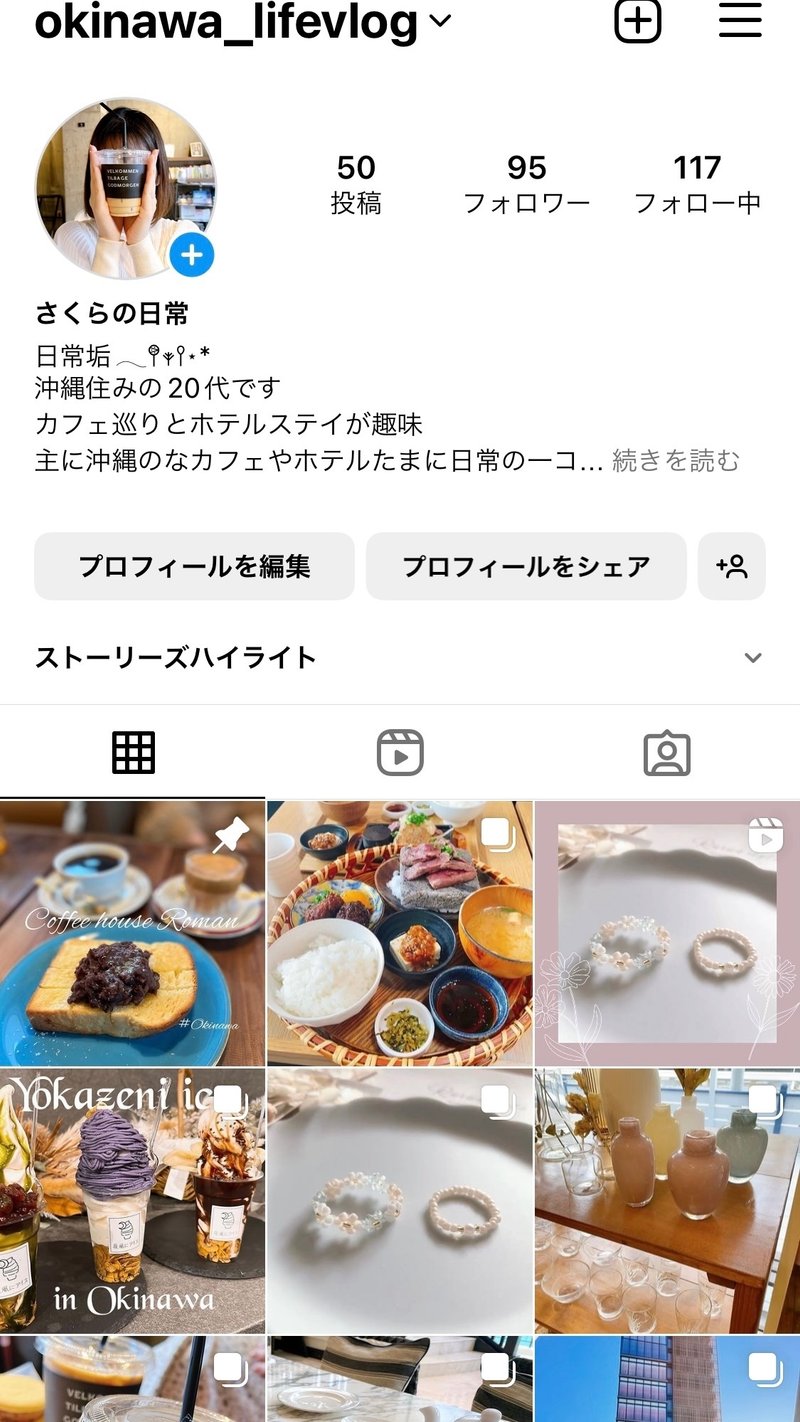
Task: Tap the Reels icon on the pink jewelry post
Action: [765, 834]
